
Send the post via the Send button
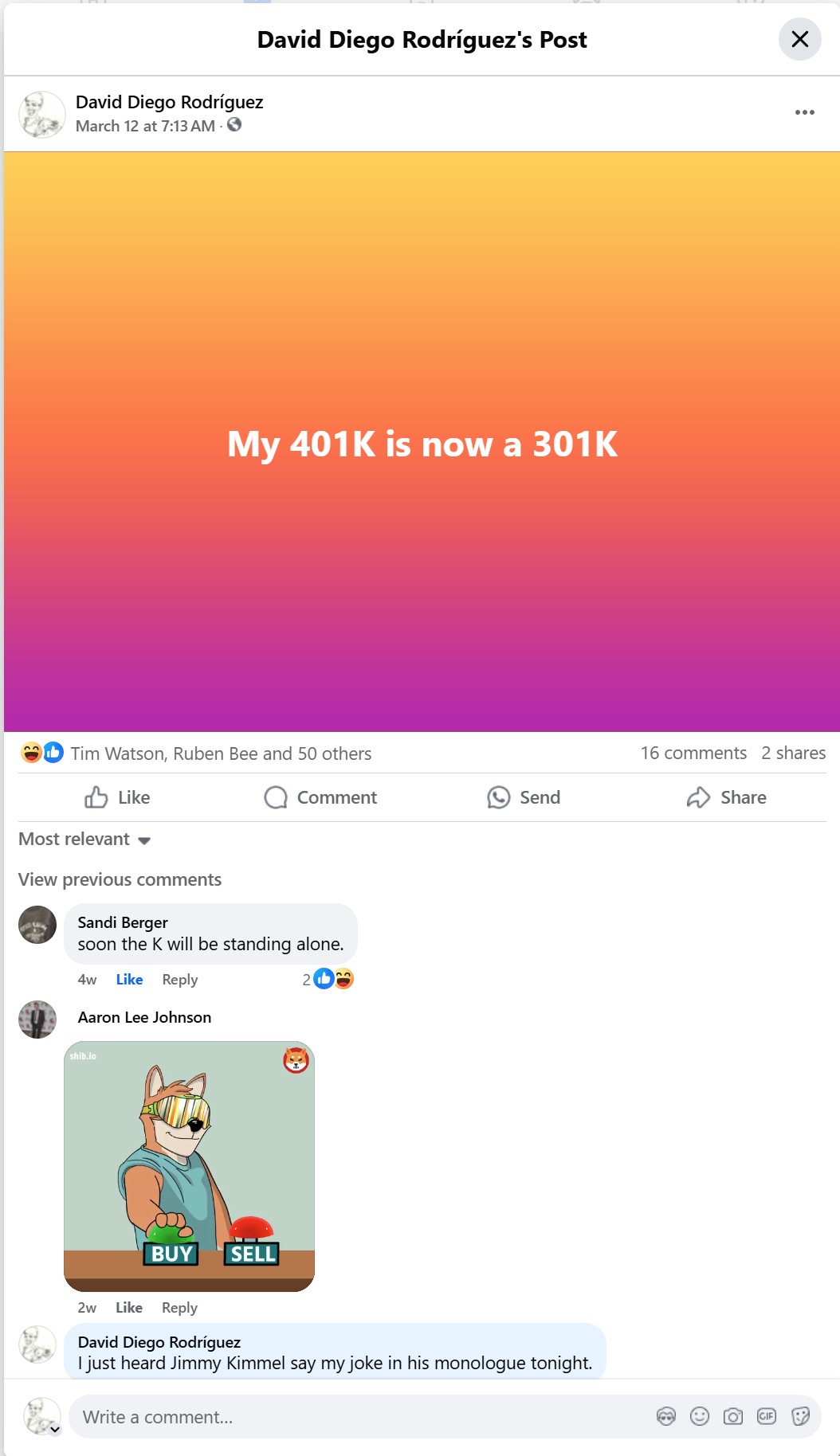tap(524, 797)
